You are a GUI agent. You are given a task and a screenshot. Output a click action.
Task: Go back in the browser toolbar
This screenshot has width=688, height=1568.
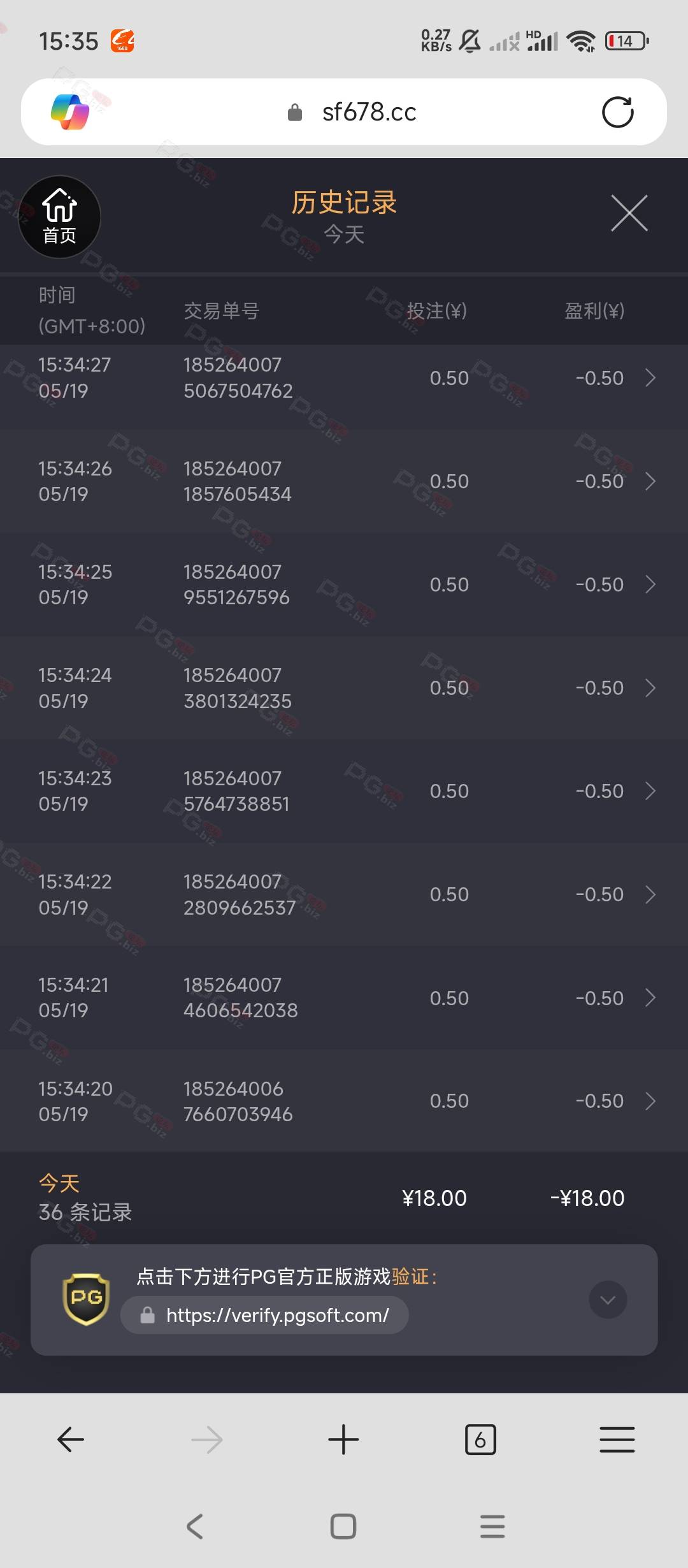click(71, 1439)
